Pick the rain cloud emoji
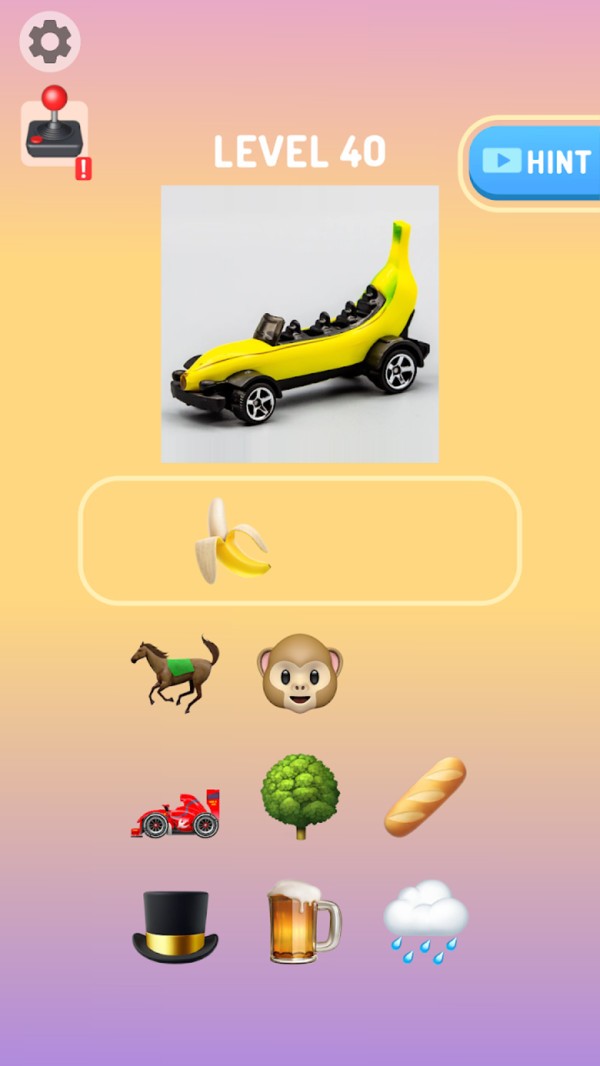600x1066 pixels. tap(425, 920)
